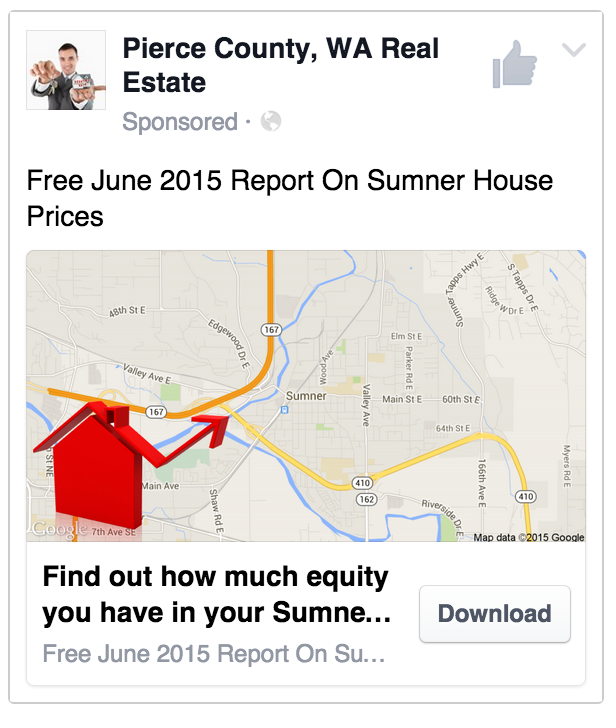Viewport: 616px width, 728px height.
Task: Open the Pierce County, WA Real Estate page name
Action: (x=280, y=65)
